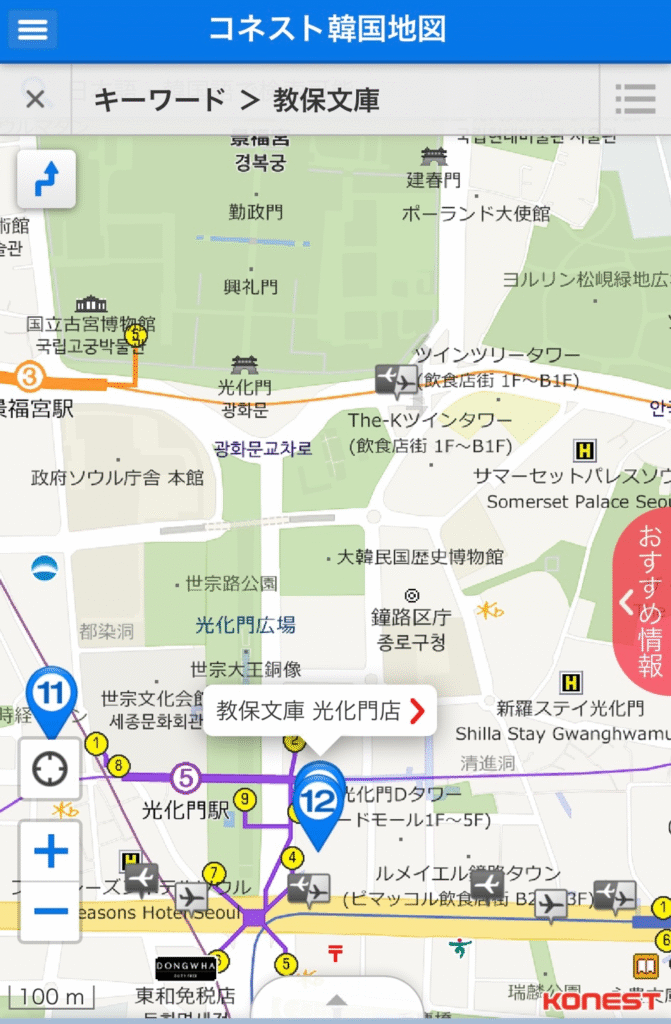Expand the bottom pull-up panel
This screenshot has height=1024, width=671.
point(336,999)
